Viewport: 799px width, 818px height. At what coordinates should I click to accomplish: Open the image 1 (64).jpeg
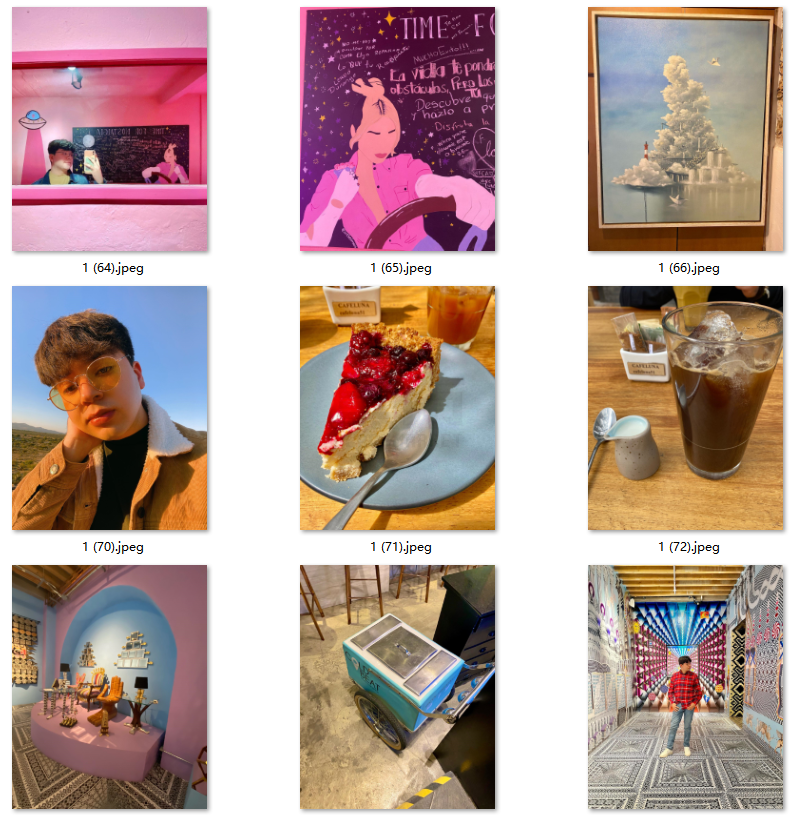[x=110, y=130]
